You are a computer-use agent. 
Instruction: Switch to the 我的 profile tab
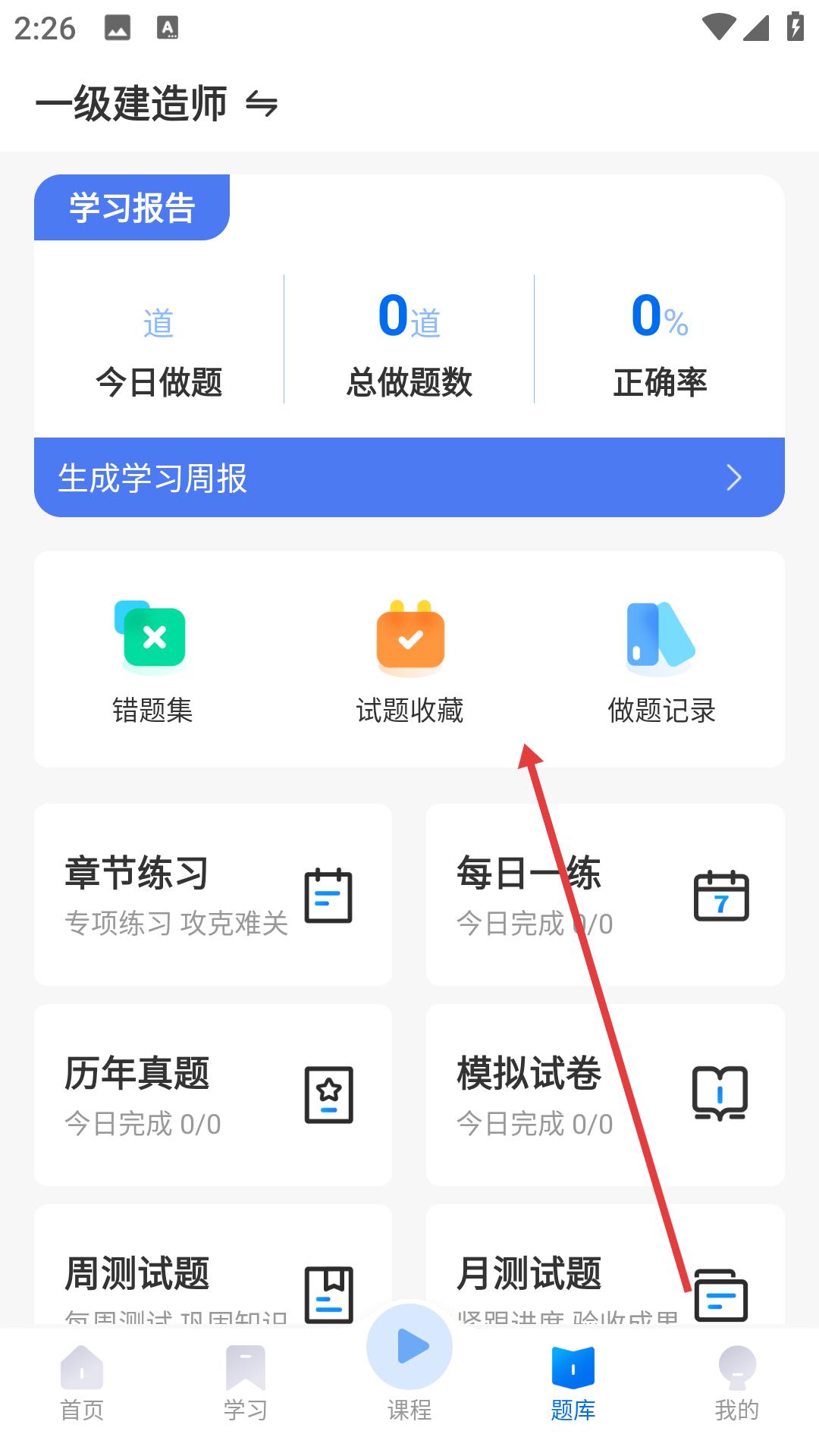(737, 1384)
